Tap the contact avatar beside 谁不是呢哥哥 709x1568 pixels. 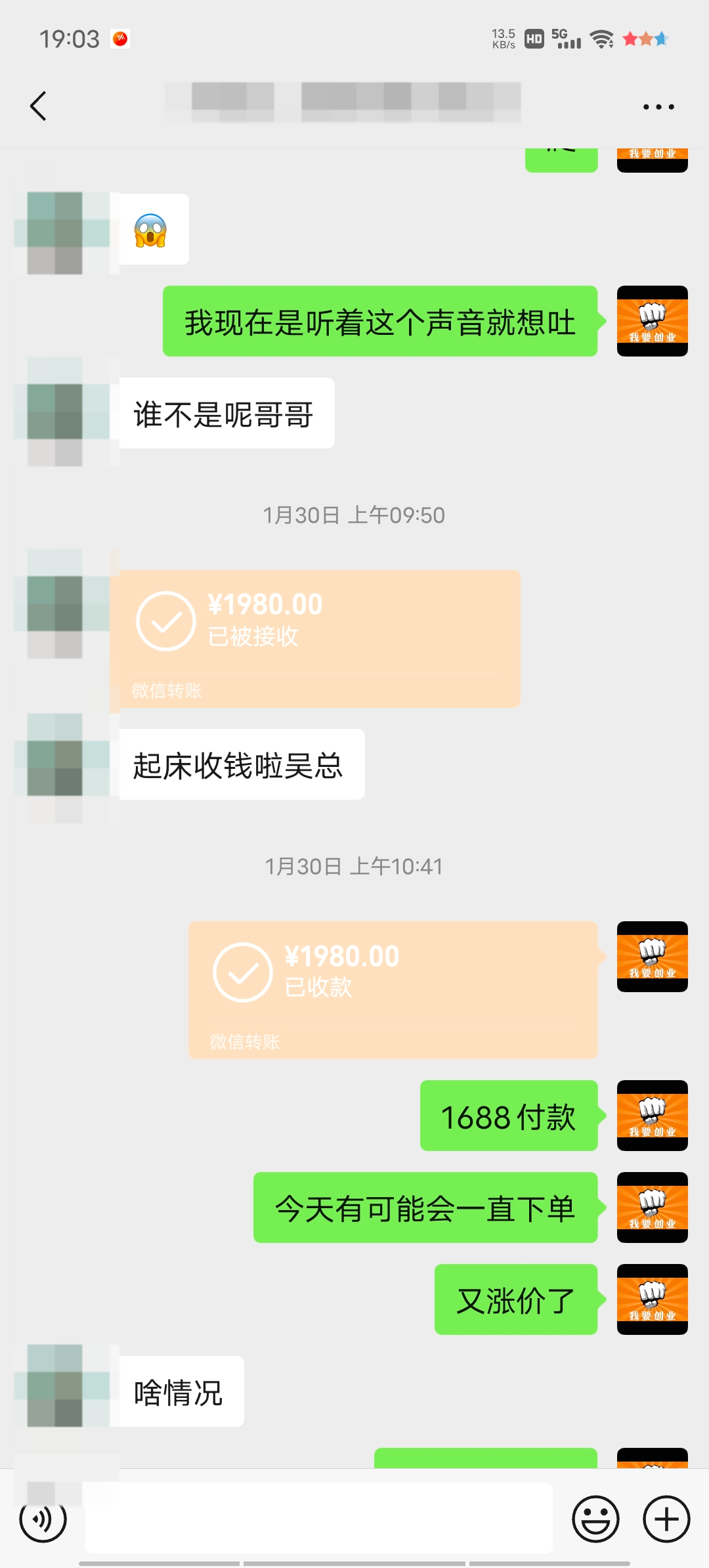[x=55, y=412]
